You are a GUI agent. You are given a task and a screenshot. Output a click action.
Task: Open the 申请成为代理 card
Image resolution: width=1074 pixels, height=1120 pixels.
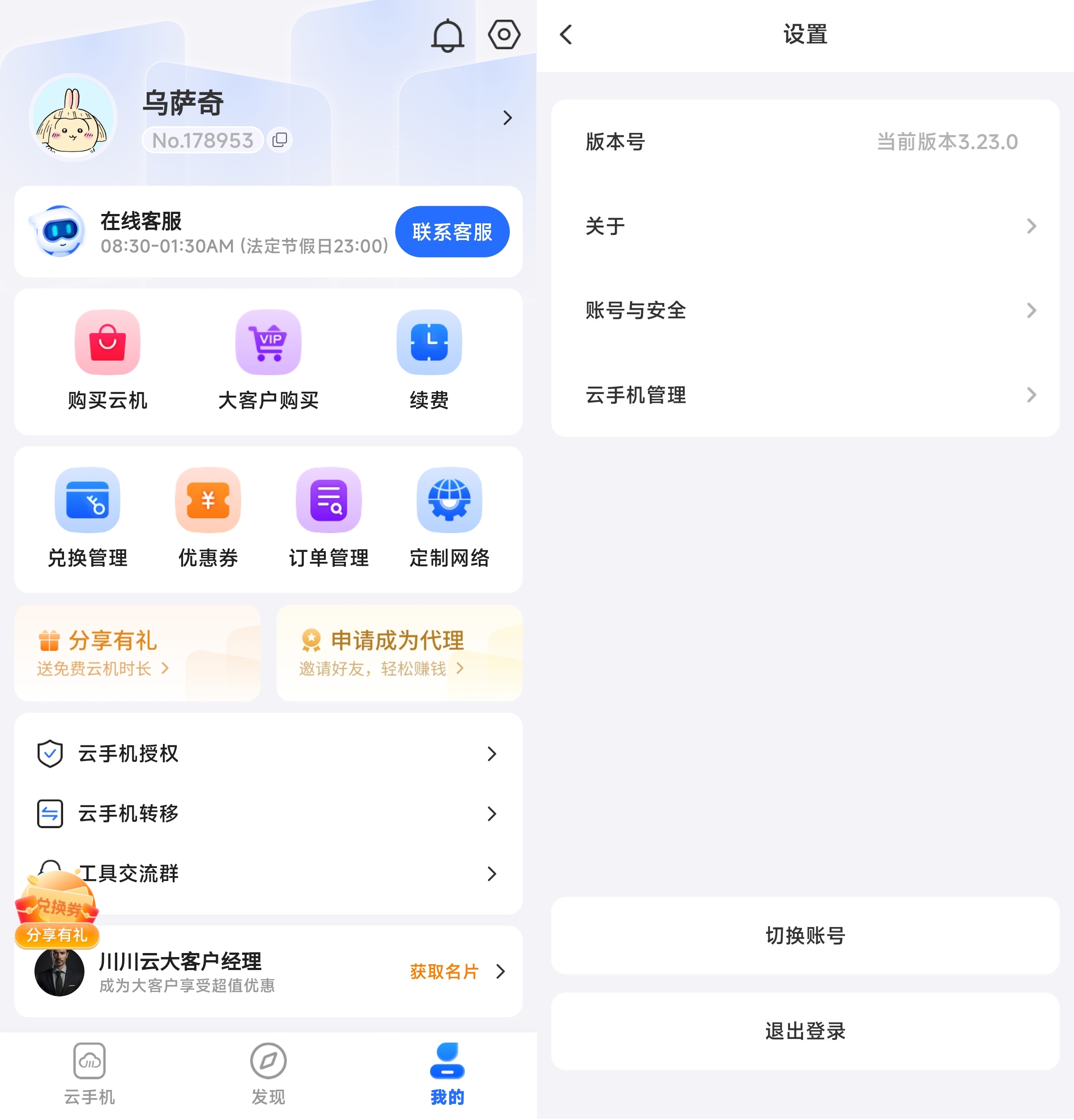(399, 653)
